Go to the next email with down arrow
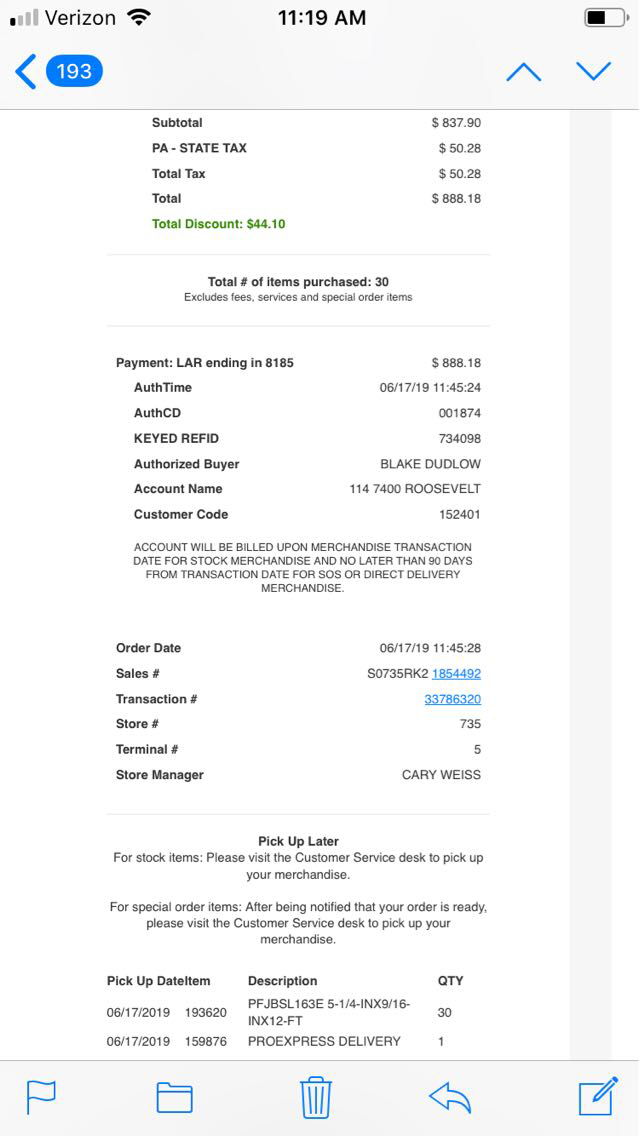 (593, 71)
